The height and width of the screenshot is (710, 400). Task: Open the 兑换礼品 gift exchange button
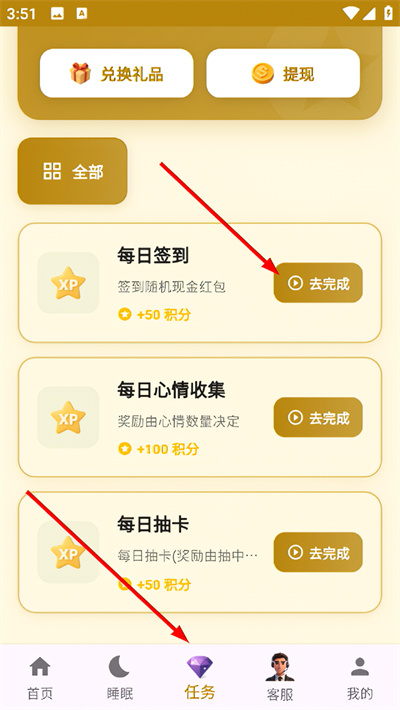coord(116,73)
